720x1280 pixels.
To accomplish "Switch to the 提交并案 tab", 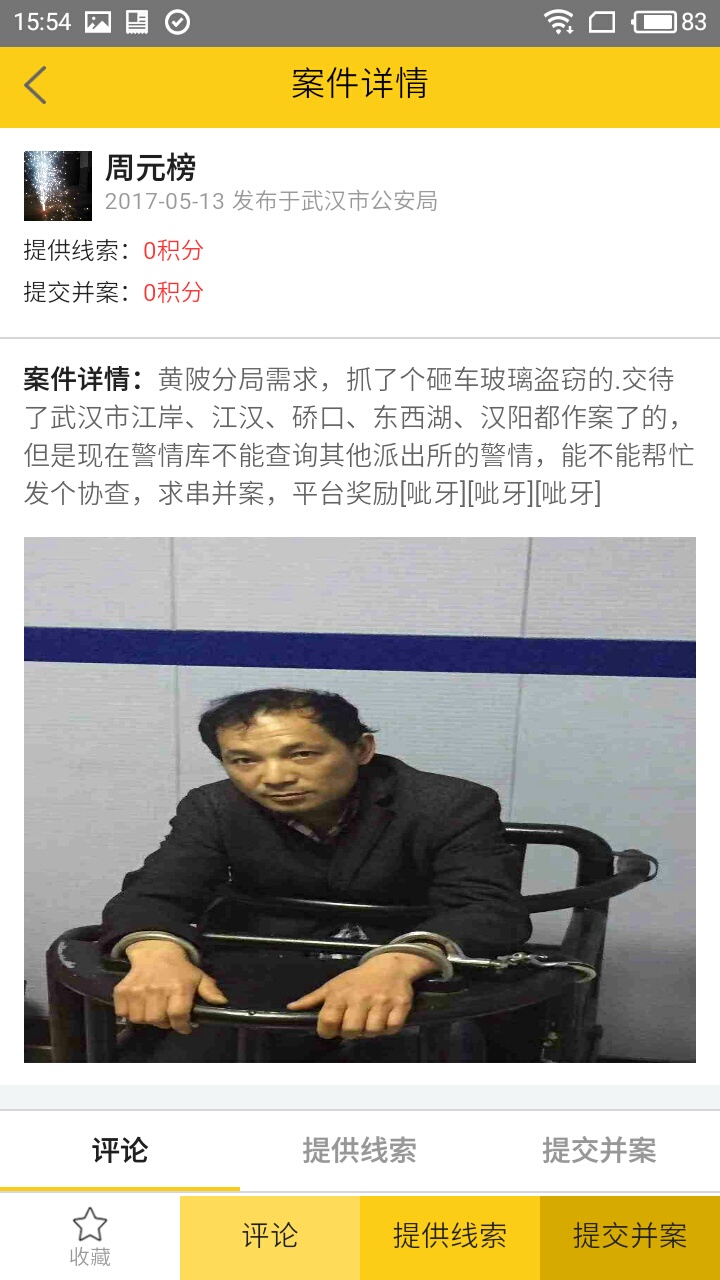I will (x=600, y=1151).
